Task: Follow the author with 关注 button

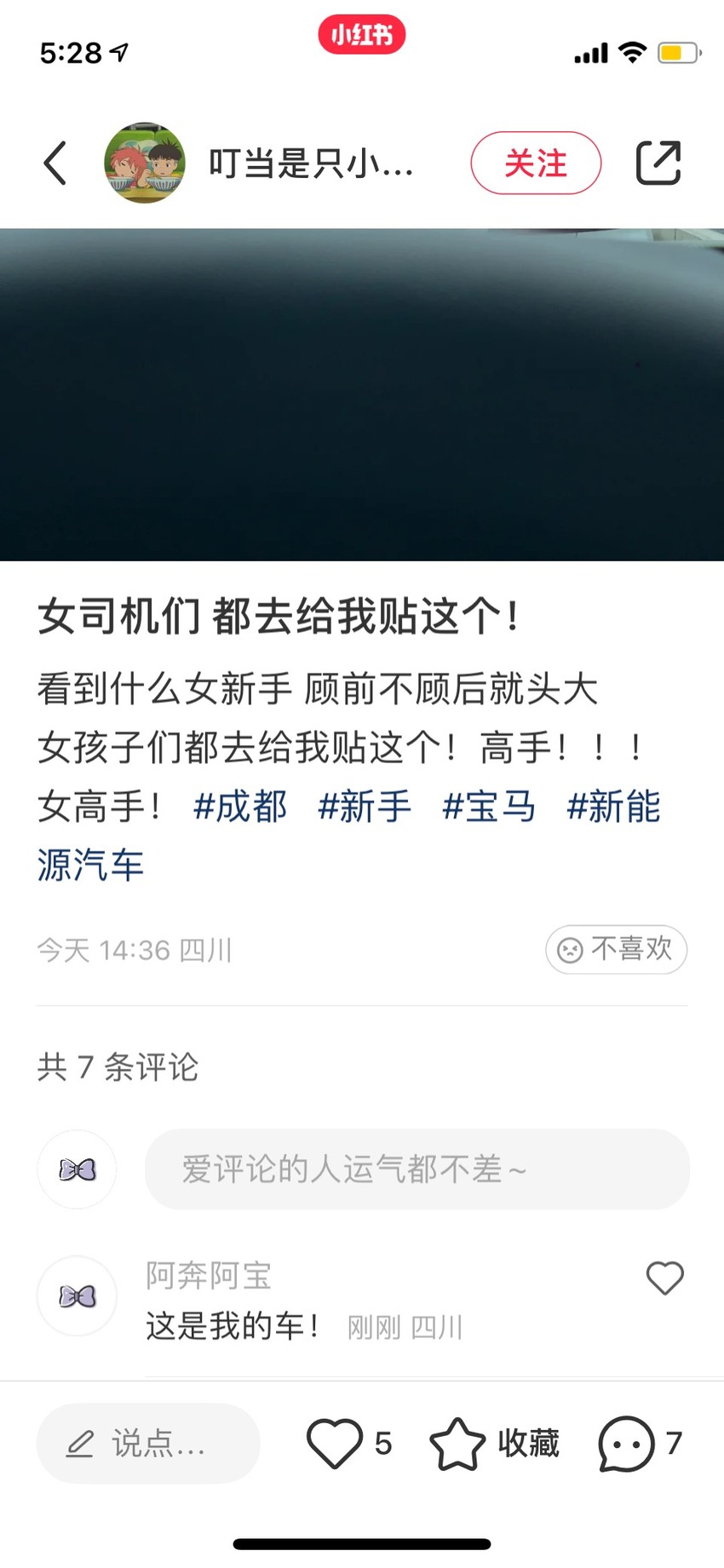Action: click(536, 163)
